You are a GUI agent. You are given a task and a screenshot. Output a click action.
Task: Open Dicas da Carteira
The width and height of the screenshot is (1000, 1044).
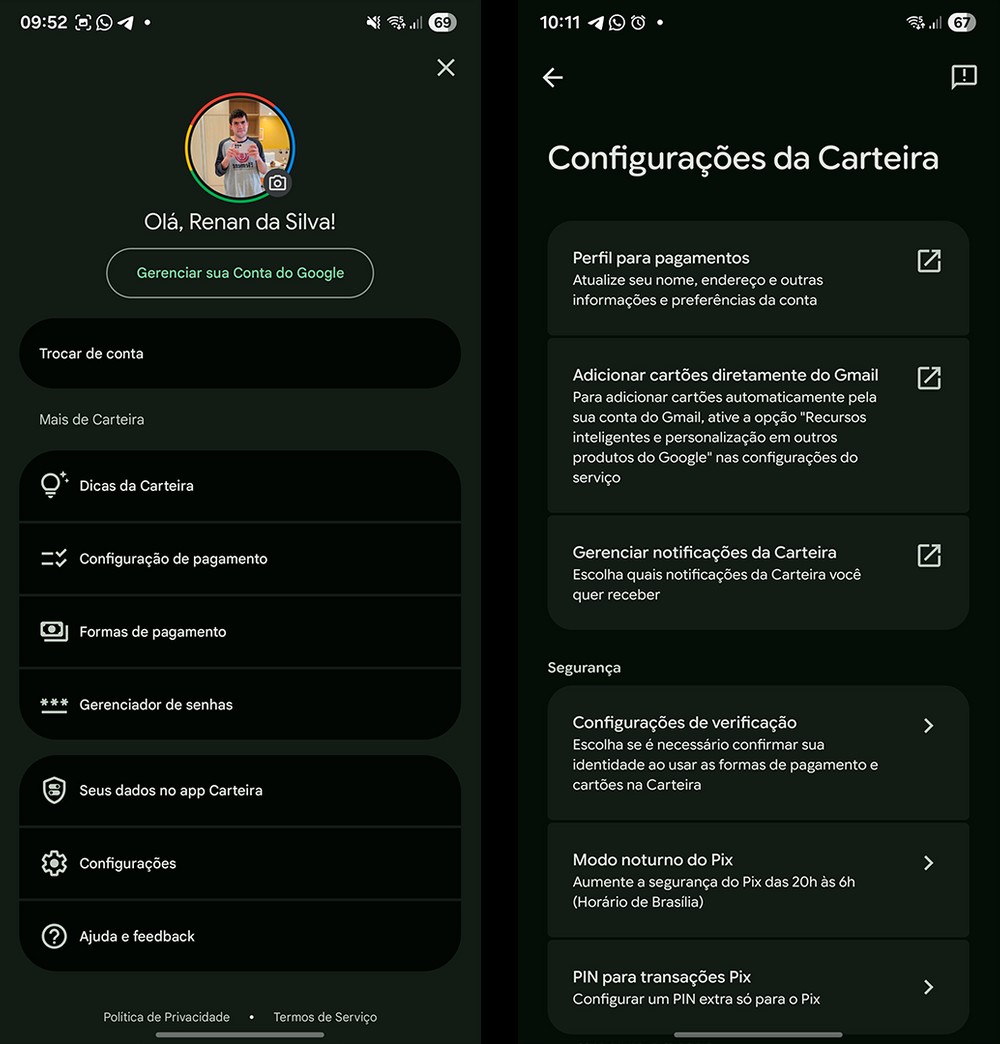coord(240,486)
